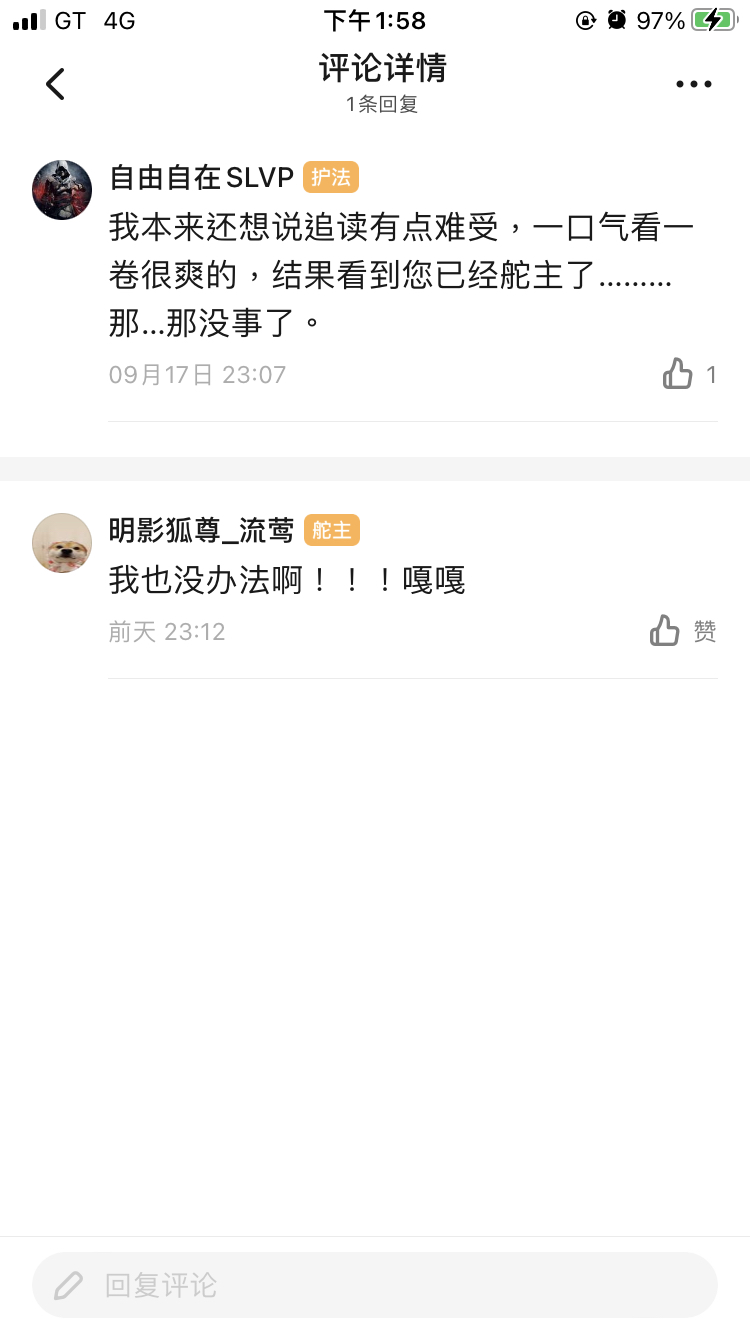The height and width of the screenshot is (1334, 750).
Task: View 明影狐尊_流莺's profile avatar
Action: click(x=62, y=543)
